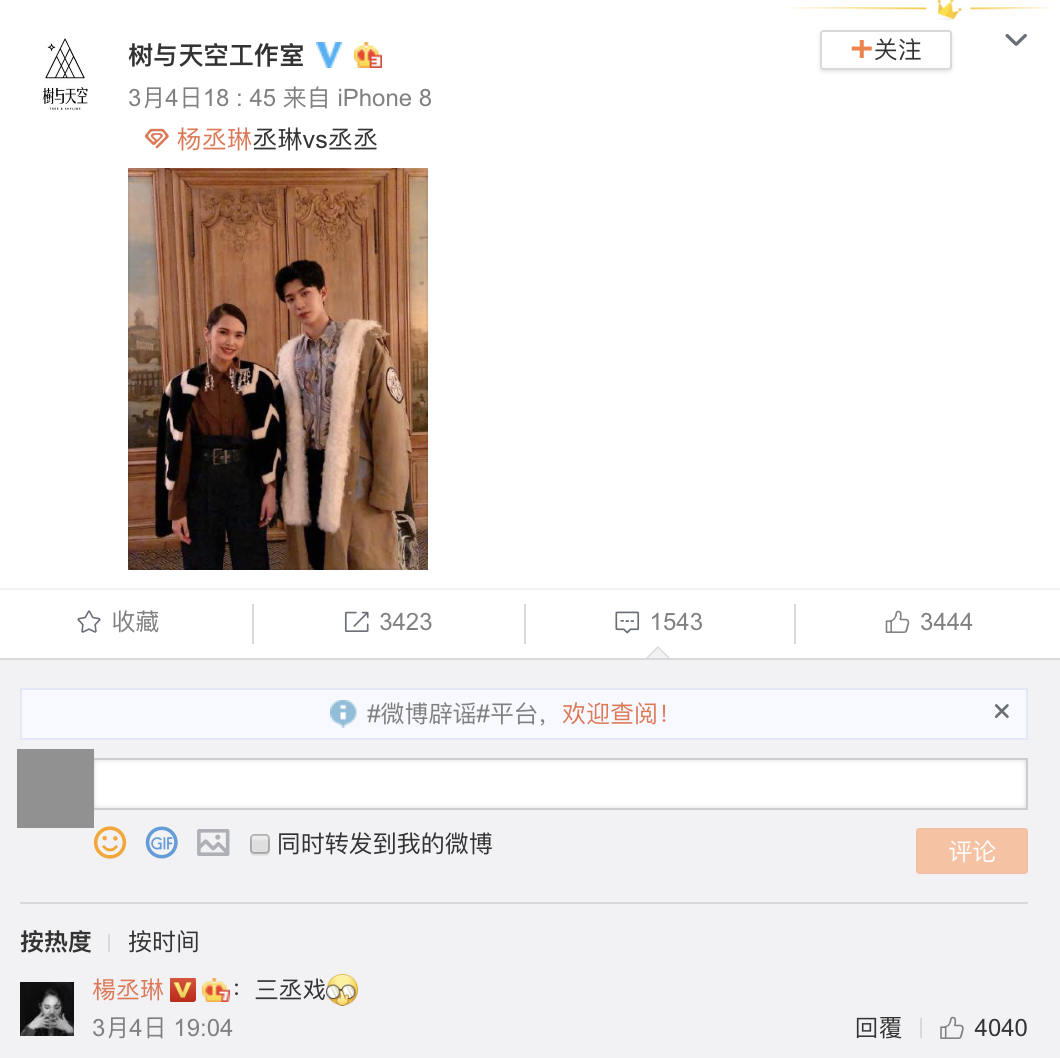Check 同时转发到我的微博 box
The height and width of the screenshot is (1058, 1060).
pos(260,844)
